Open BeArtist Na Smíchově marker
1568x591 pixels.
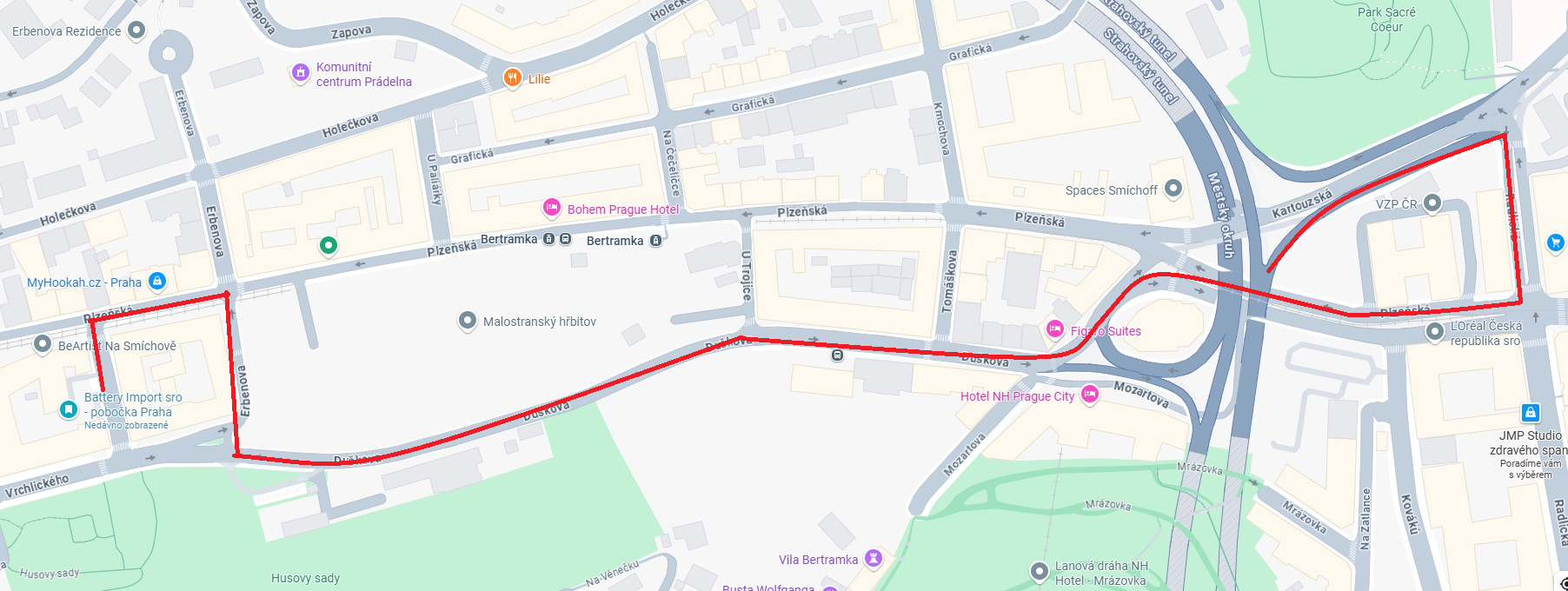coord(43,344)
